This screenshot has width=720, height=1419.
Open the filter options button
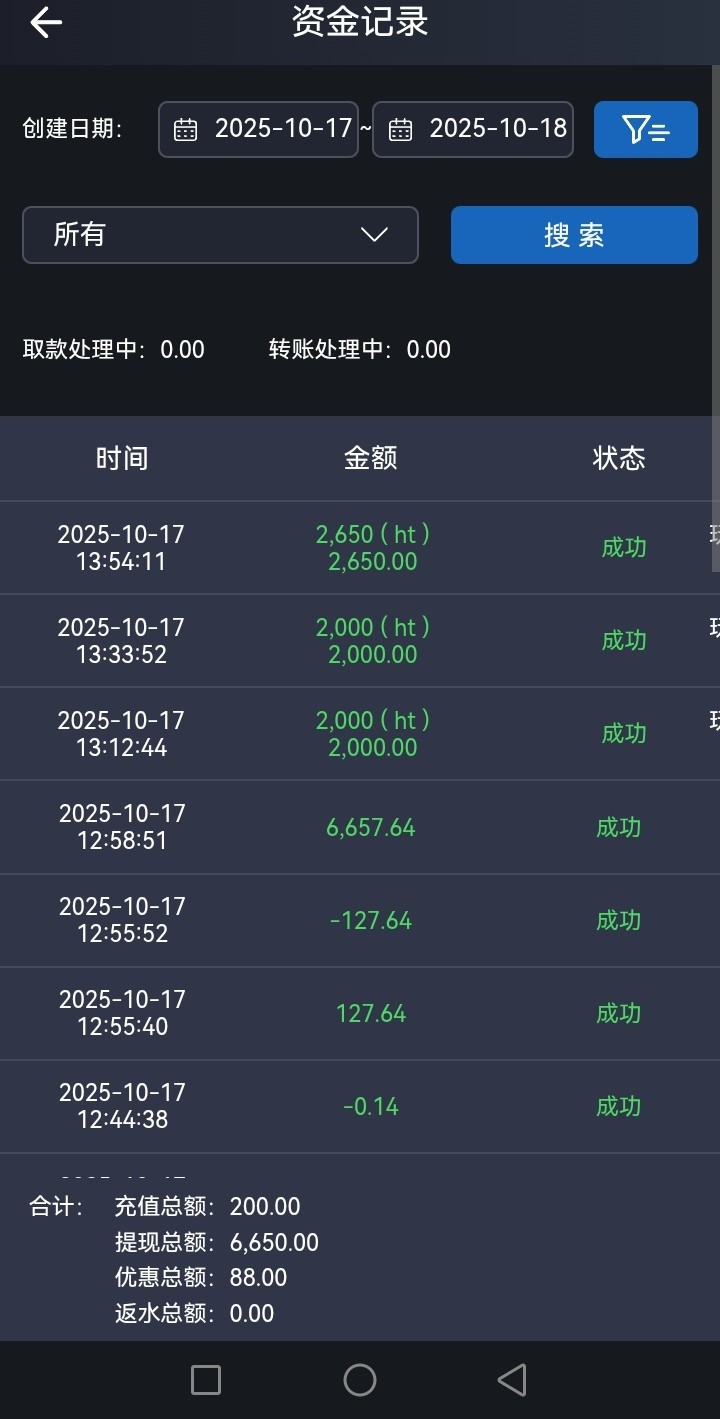click(x=645, y=129)
